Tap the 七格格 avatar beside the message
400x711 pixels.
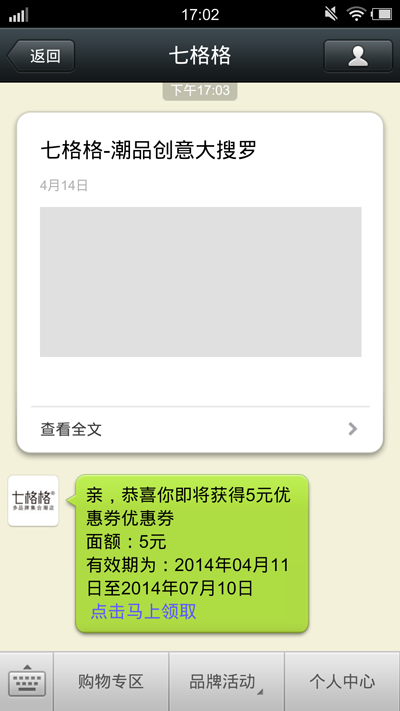[33, 501]
